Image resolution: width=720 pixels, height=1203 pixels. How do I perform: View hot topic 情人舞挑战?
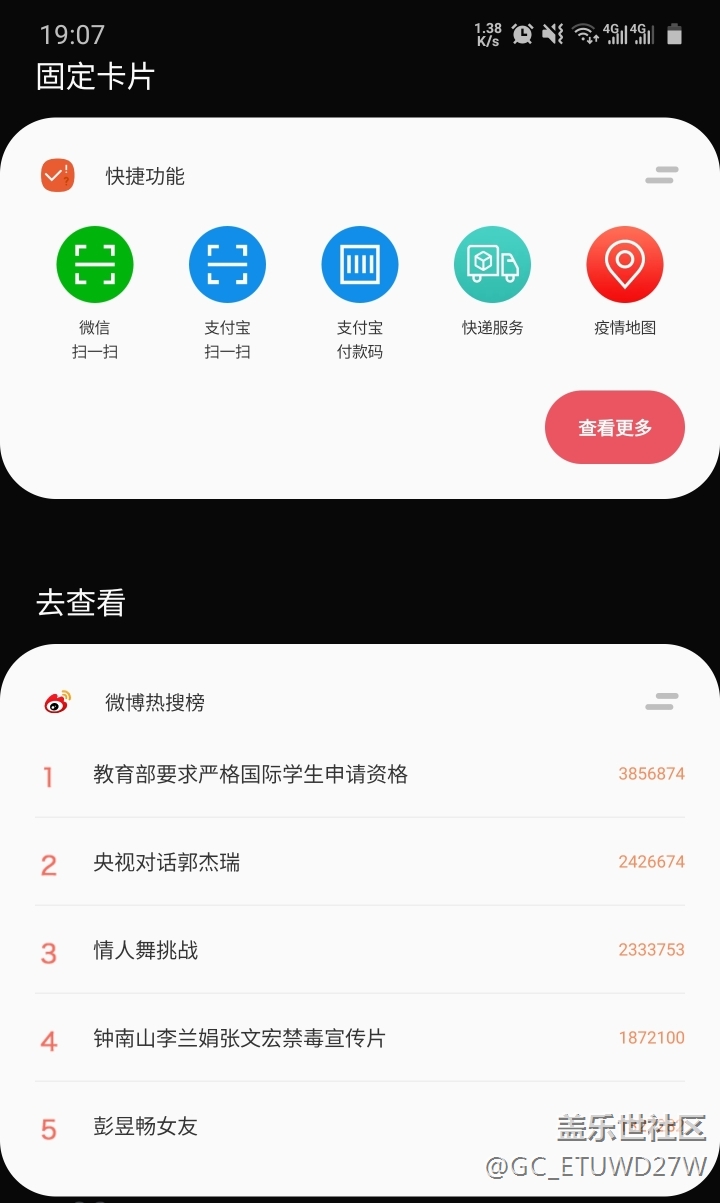(x=360, y=950)
